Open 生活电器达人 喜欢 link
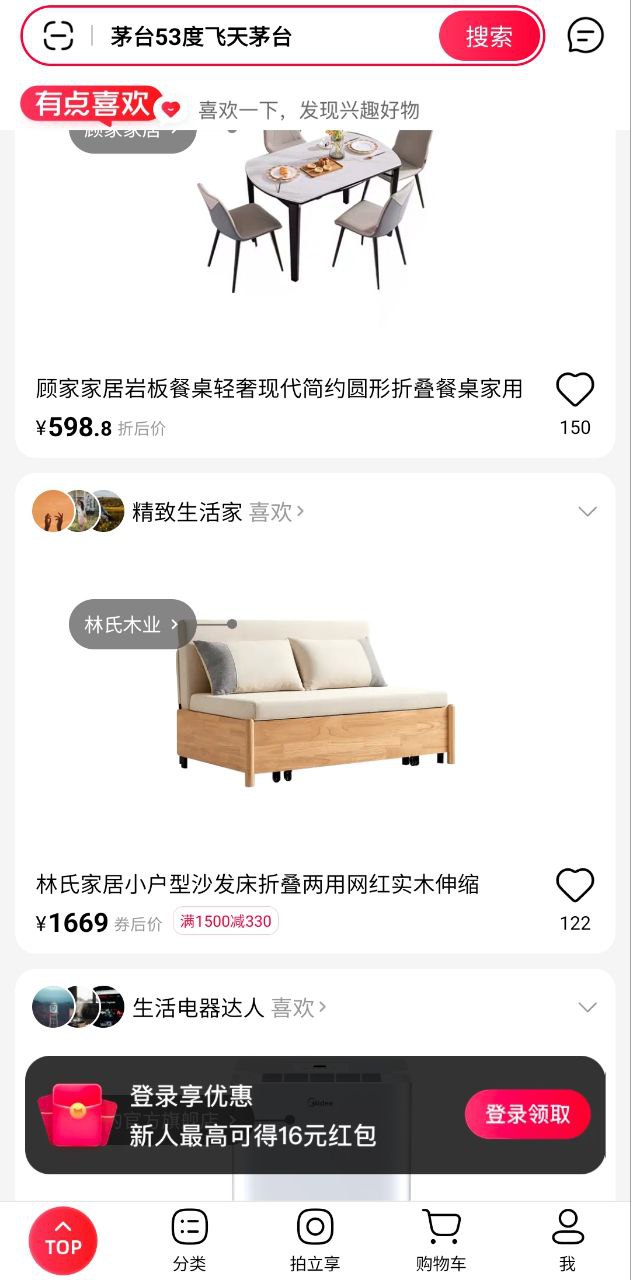The height and width of the screenshot is (1280, 631). [299, 1007]
